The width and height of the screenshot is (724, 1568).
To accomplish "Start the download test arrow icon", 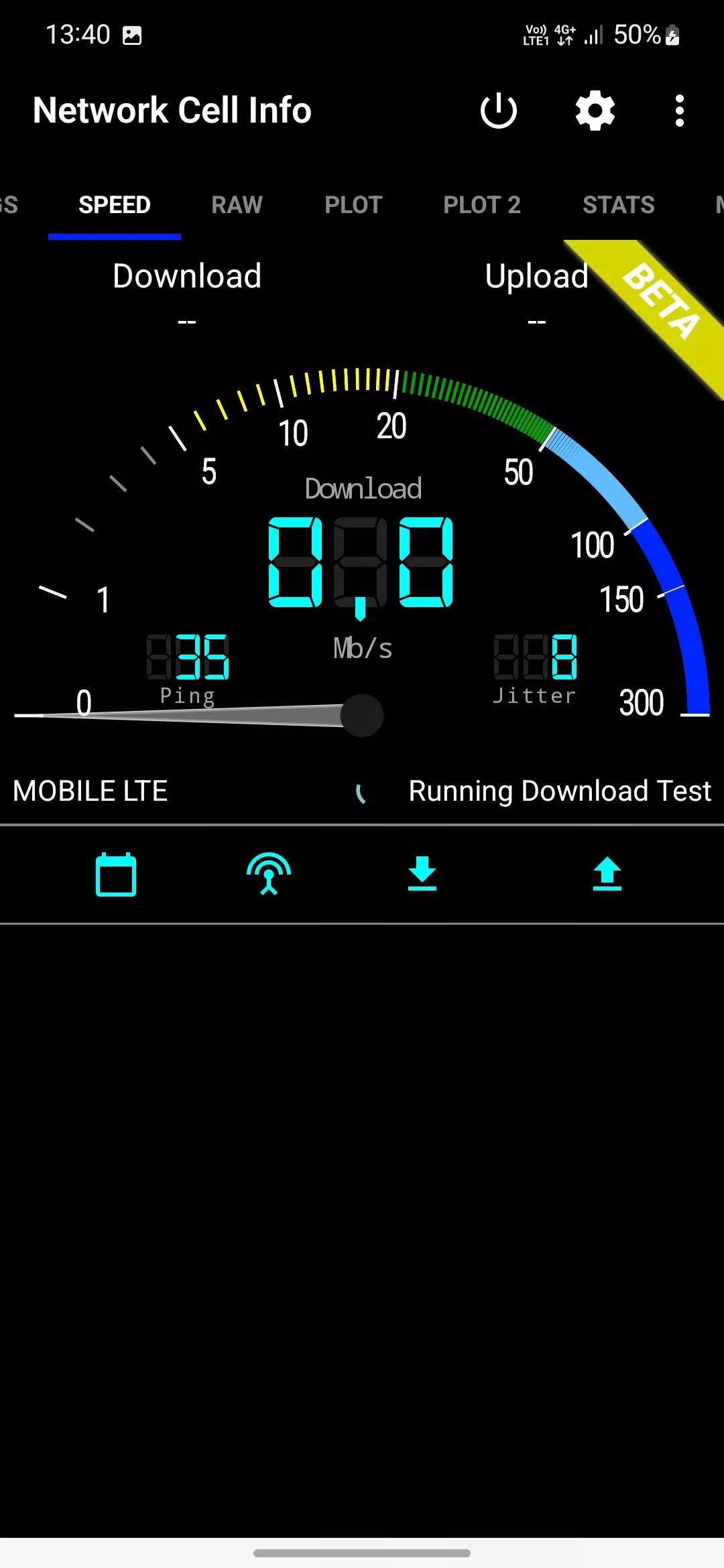I will (x=422, y=874).
